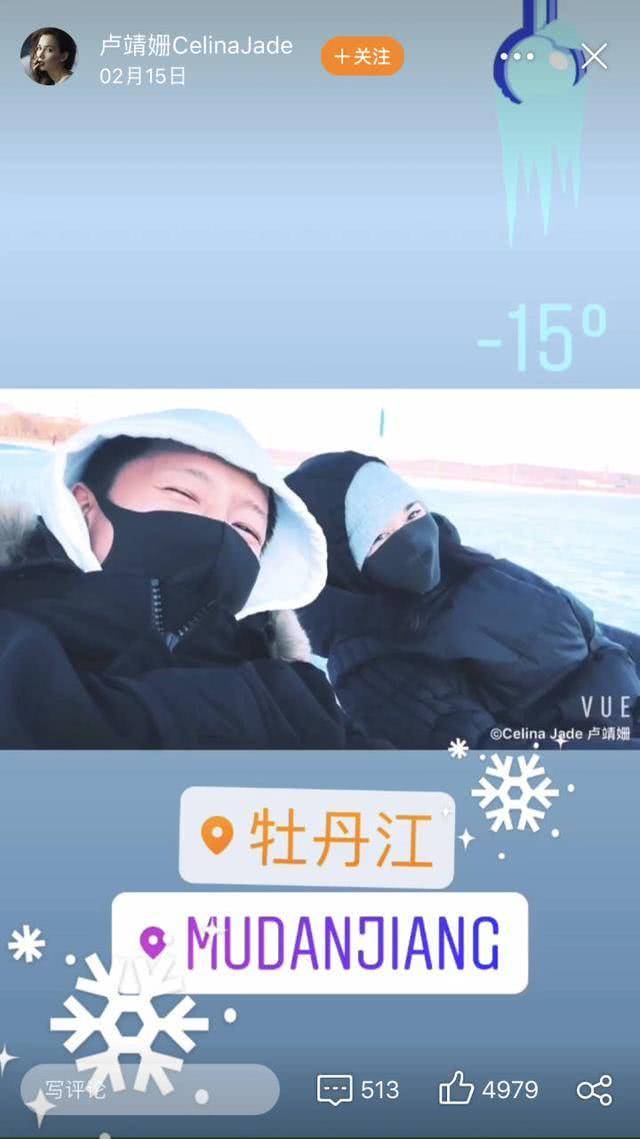The height and width of the screenshot is (1139, 640).
Task: Tap the 卢靖姗CelinaJade username
Action: coord(196,45)
